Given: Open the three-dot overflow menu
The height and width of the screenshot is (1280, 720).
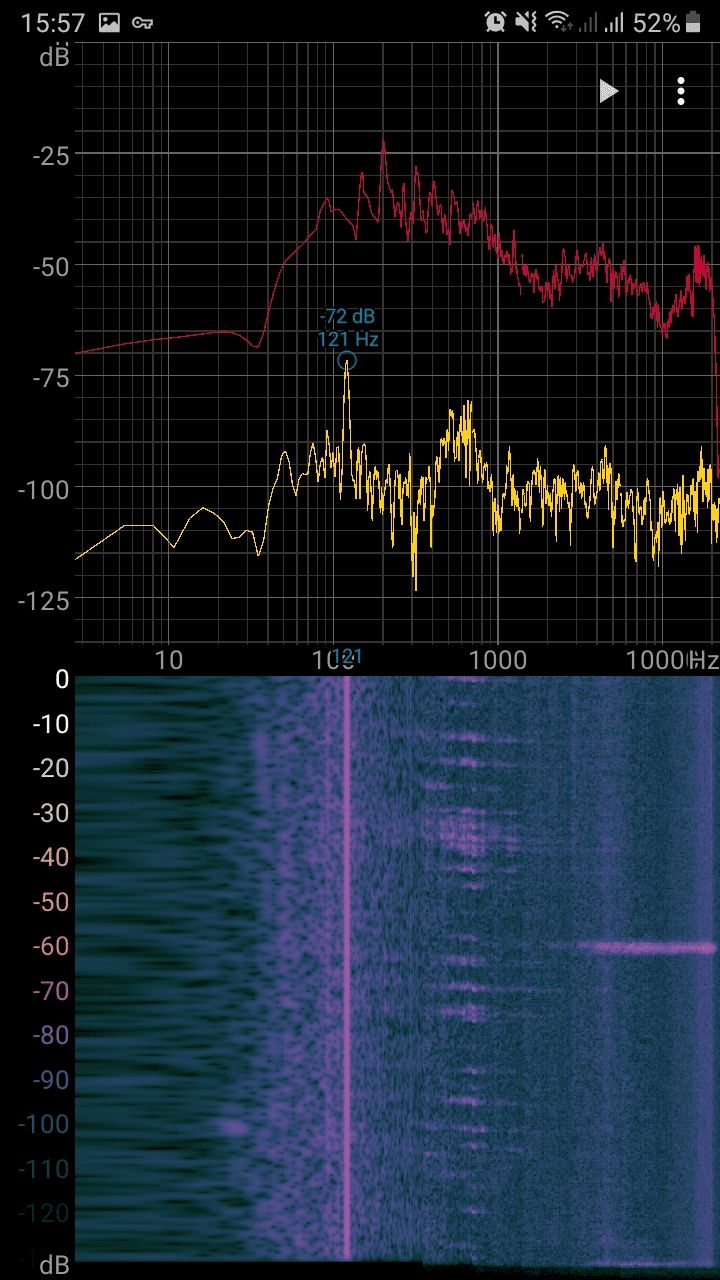Looking at the screenshot, I should pyautogui.click(x=681, y=91).
